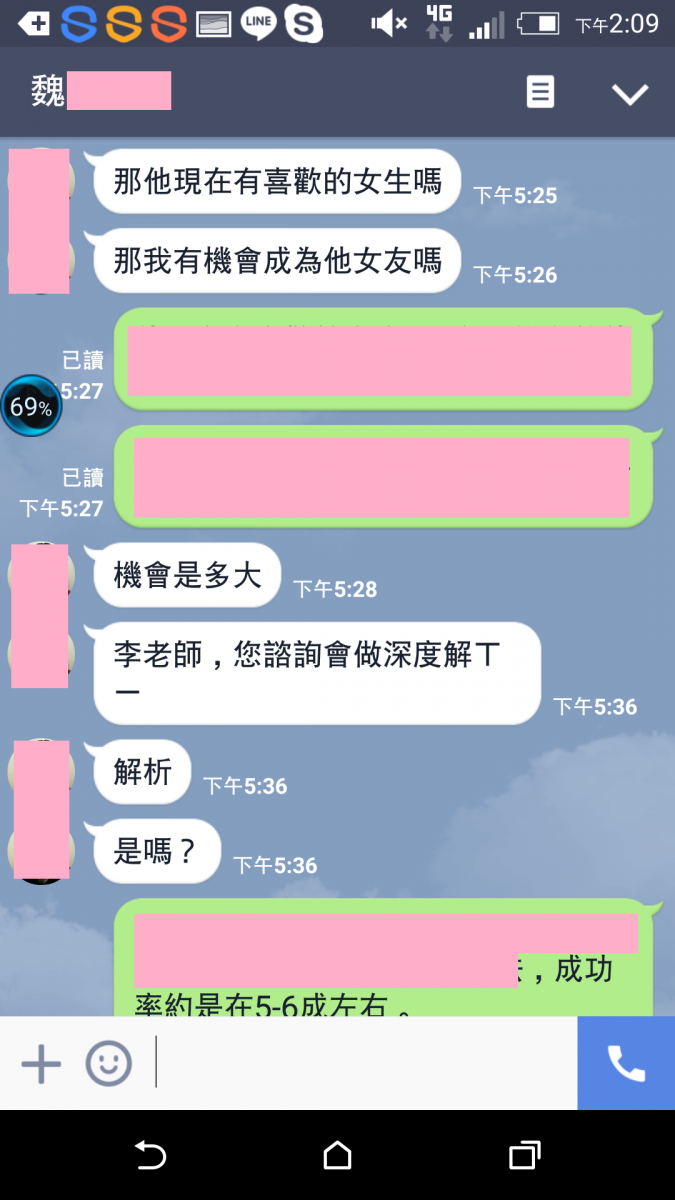The image size is (675, 1200).
Task: Go back with the system back button
Action: pos(150,1156)
